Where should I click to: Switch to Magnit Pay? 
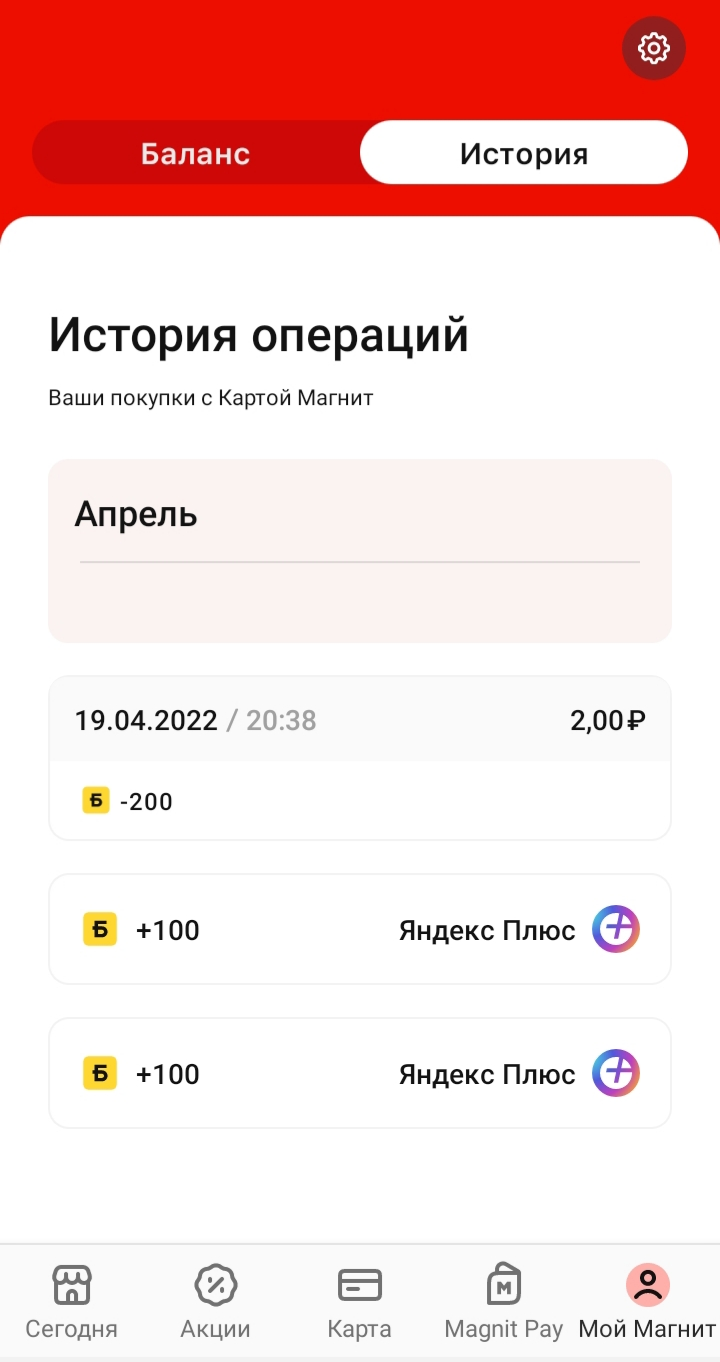(504, 1302)
